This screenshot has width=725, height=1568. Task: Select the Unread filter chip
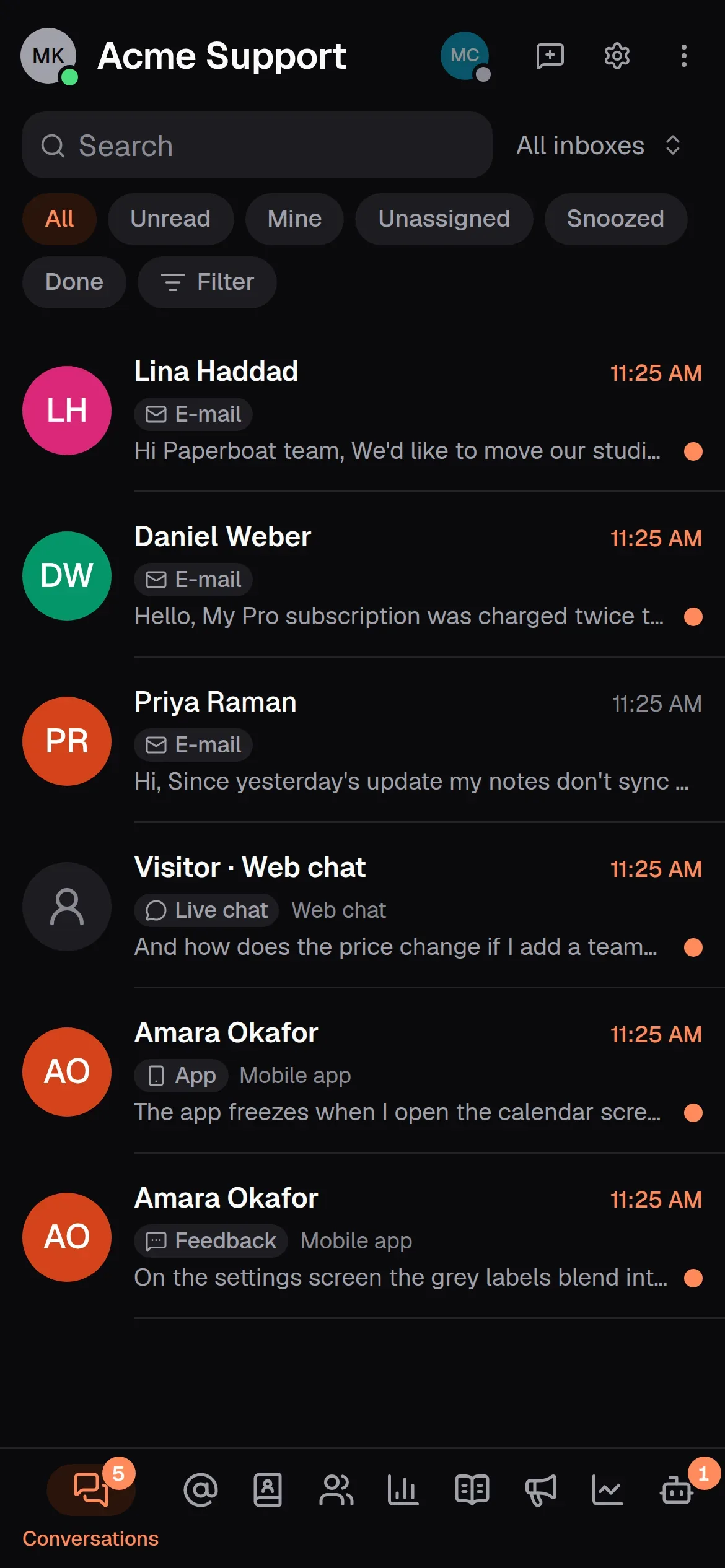tap(170, 219)
